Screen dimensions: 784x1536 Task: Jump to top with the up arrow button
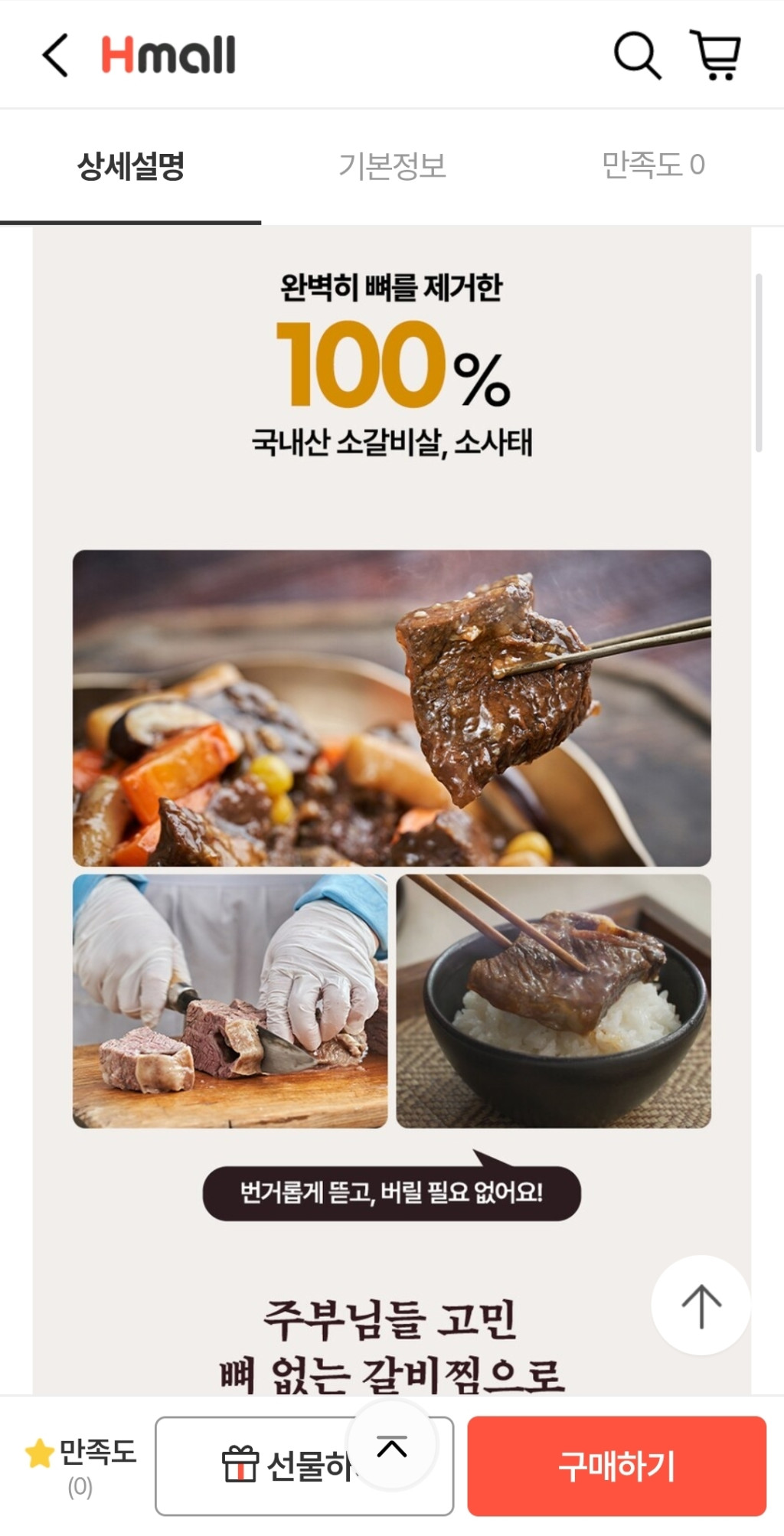tap(701, 1306)
